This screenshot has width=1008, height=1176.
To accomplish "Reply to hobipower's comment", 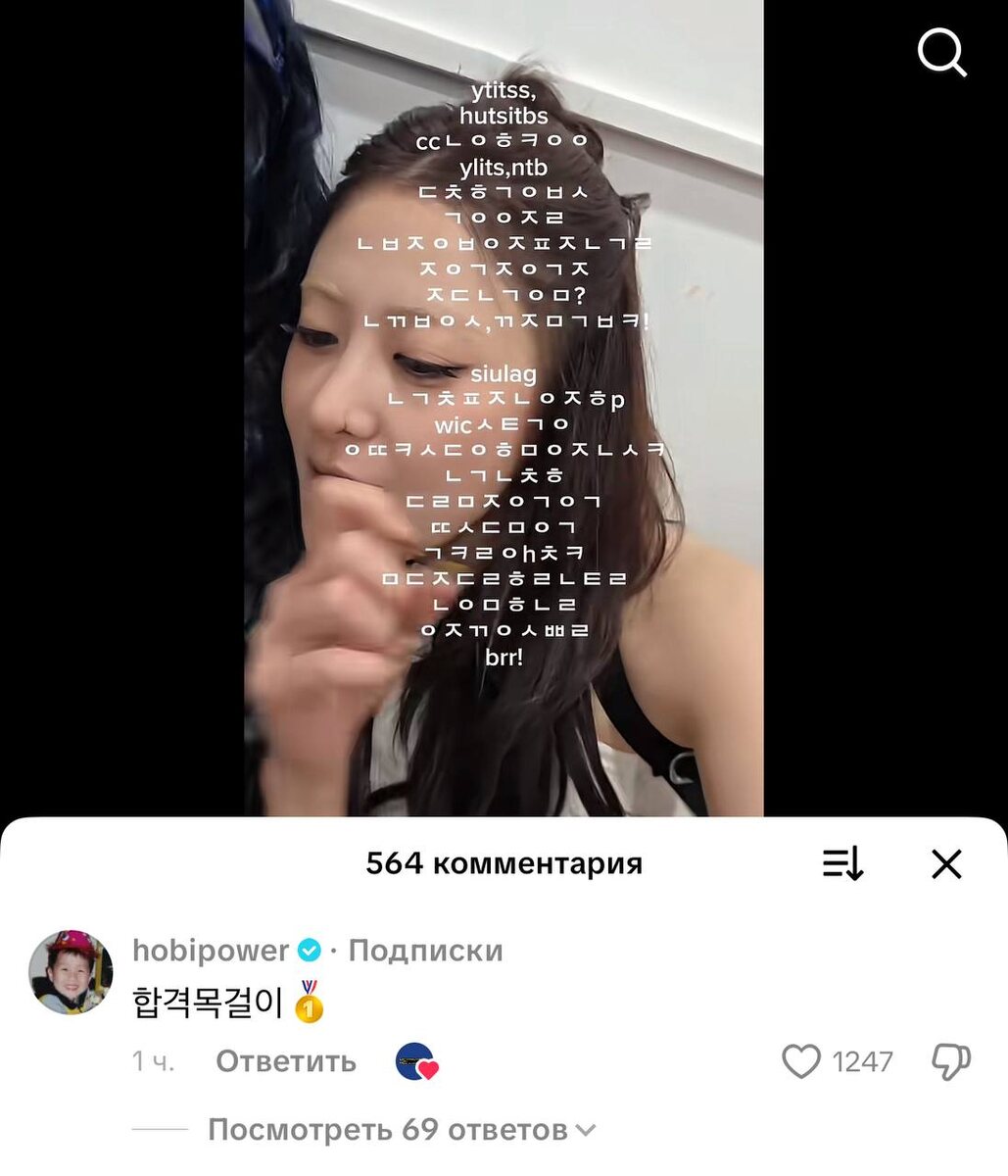I will point(285,1061).
